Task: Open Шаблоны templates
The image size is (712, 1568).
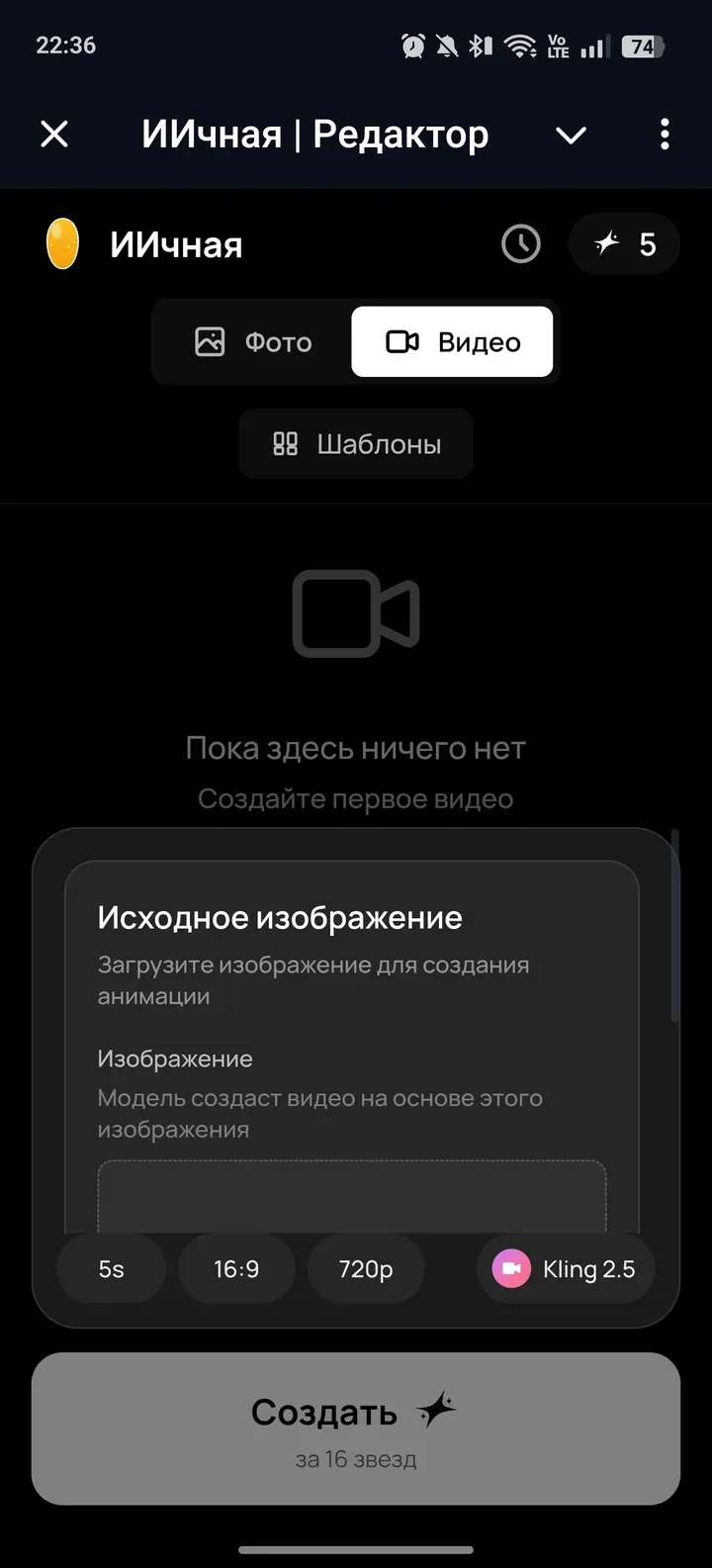Action: pyautogui.click(x=356, y=444)
